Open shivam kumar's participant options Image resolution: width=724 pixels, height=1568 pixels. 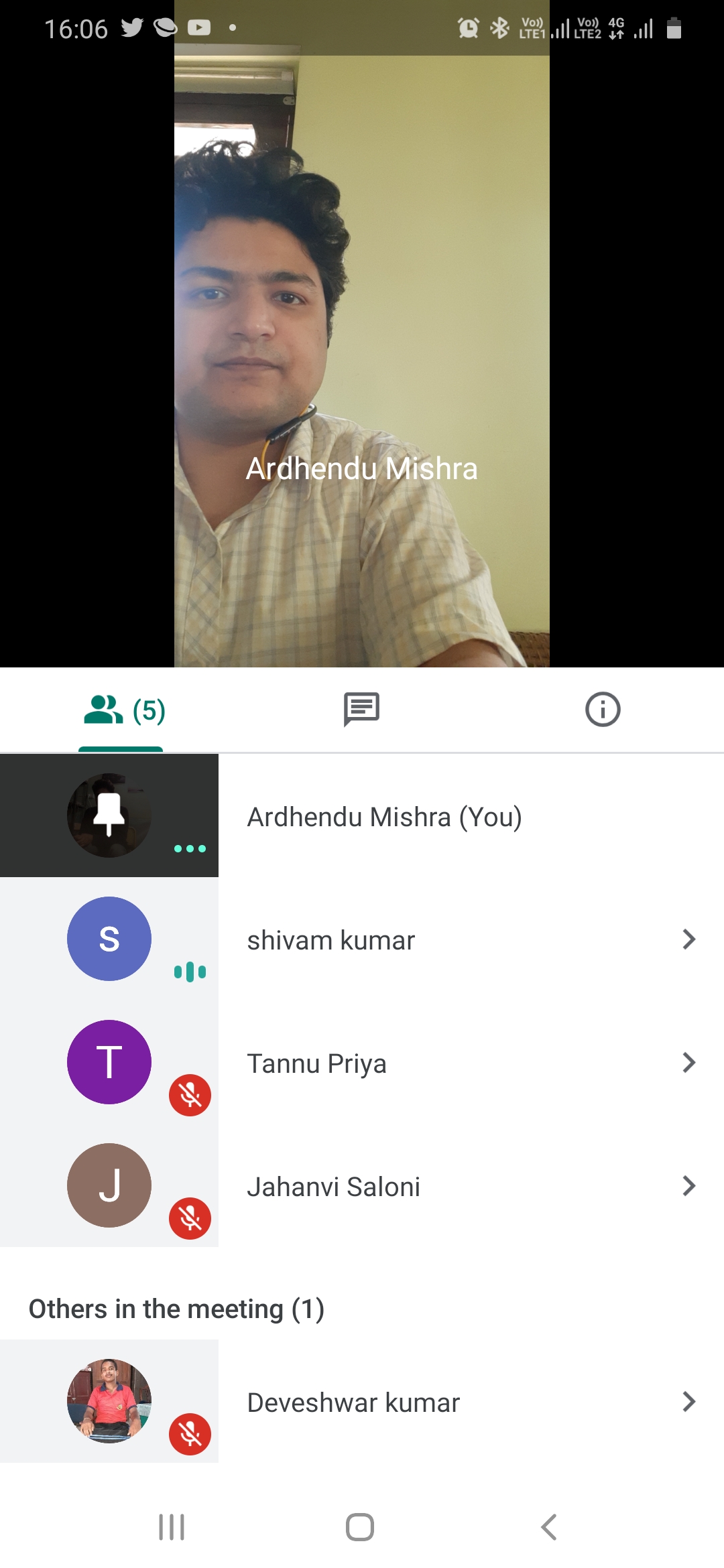[x=688, y=939]
